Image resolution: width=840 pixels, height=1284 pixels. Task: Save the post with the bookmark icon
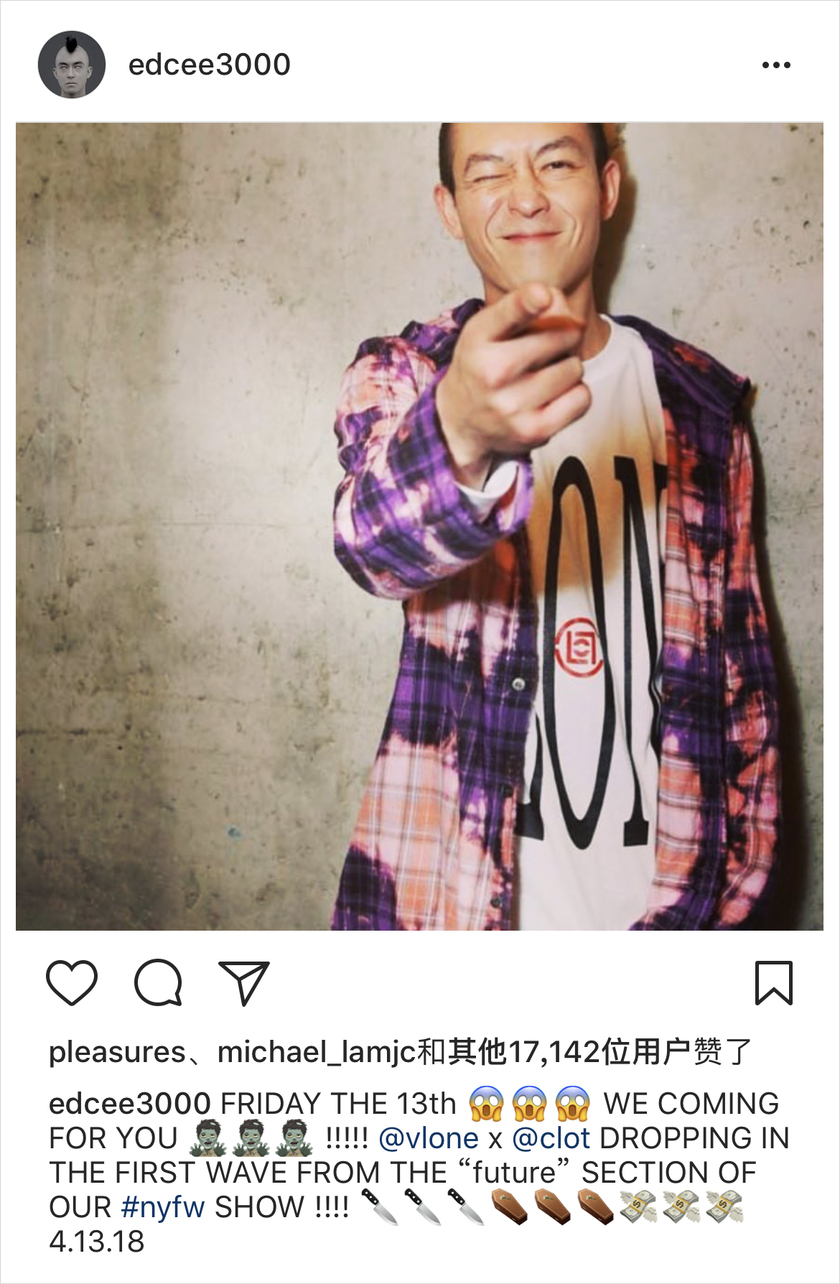click(x=774, y=983)
